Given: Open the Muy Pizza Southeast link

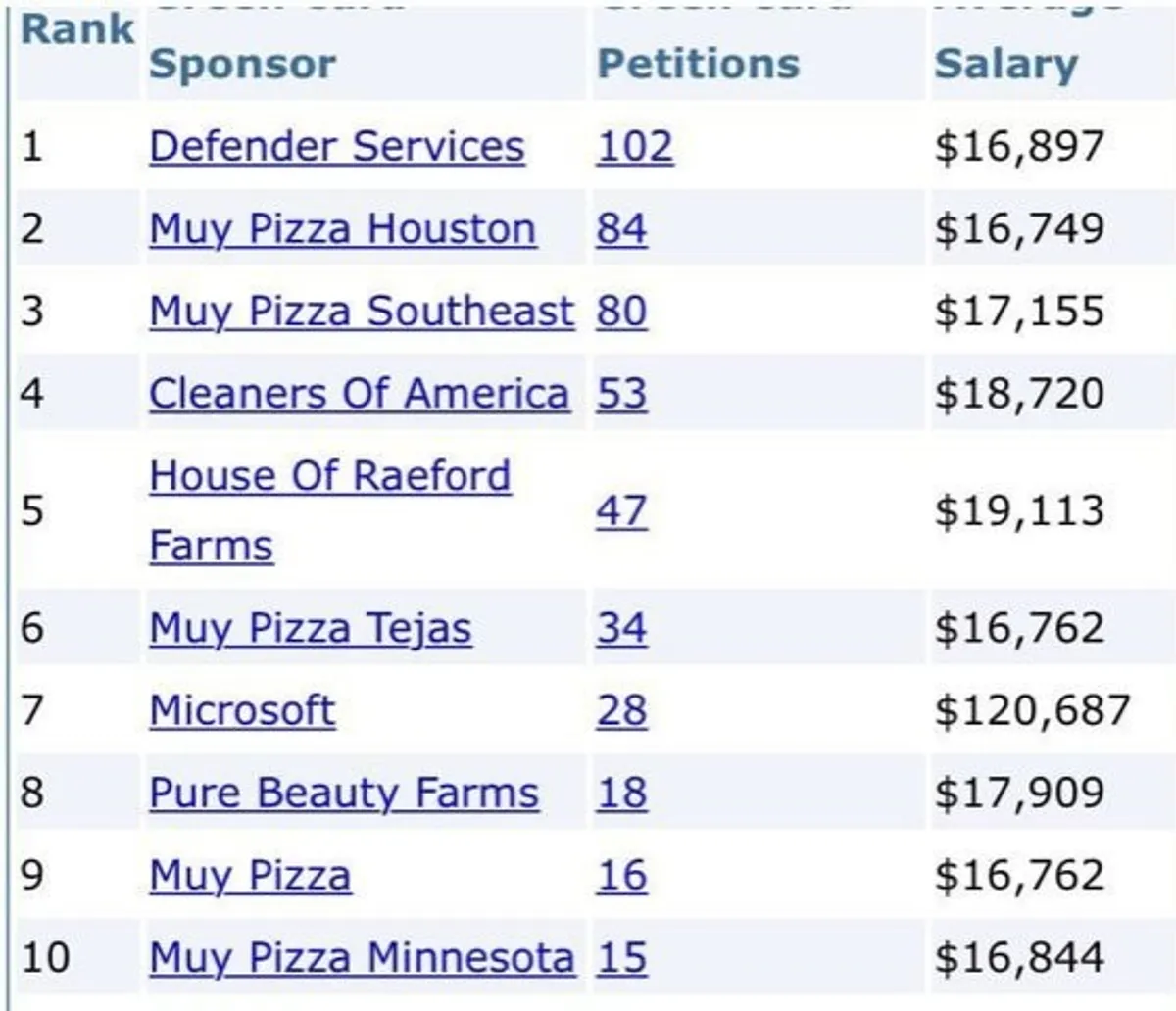Looking at the screenshot, I should pos(361,312).
